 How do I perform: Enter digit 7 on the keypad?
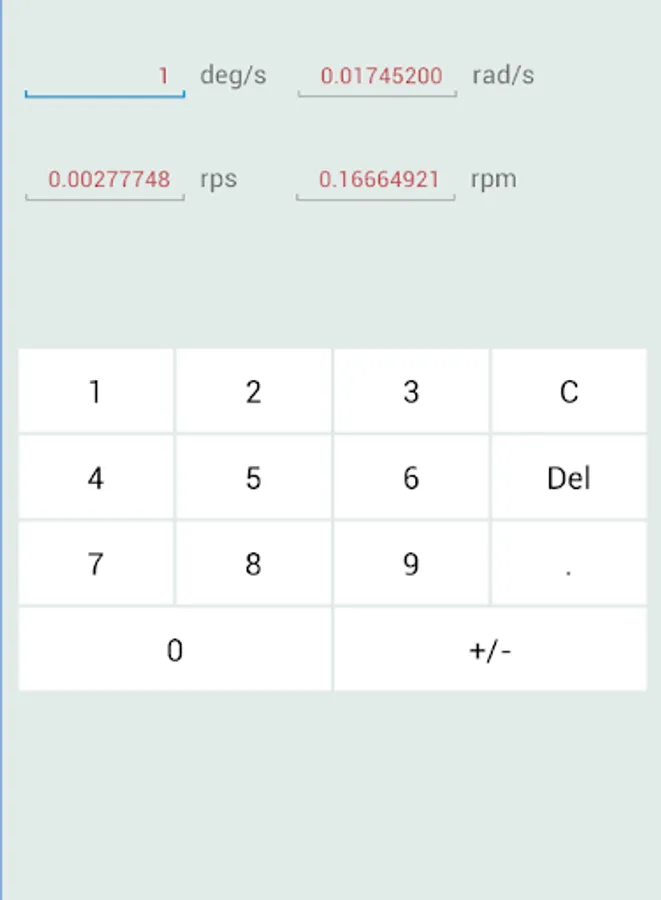click(96, 563)
